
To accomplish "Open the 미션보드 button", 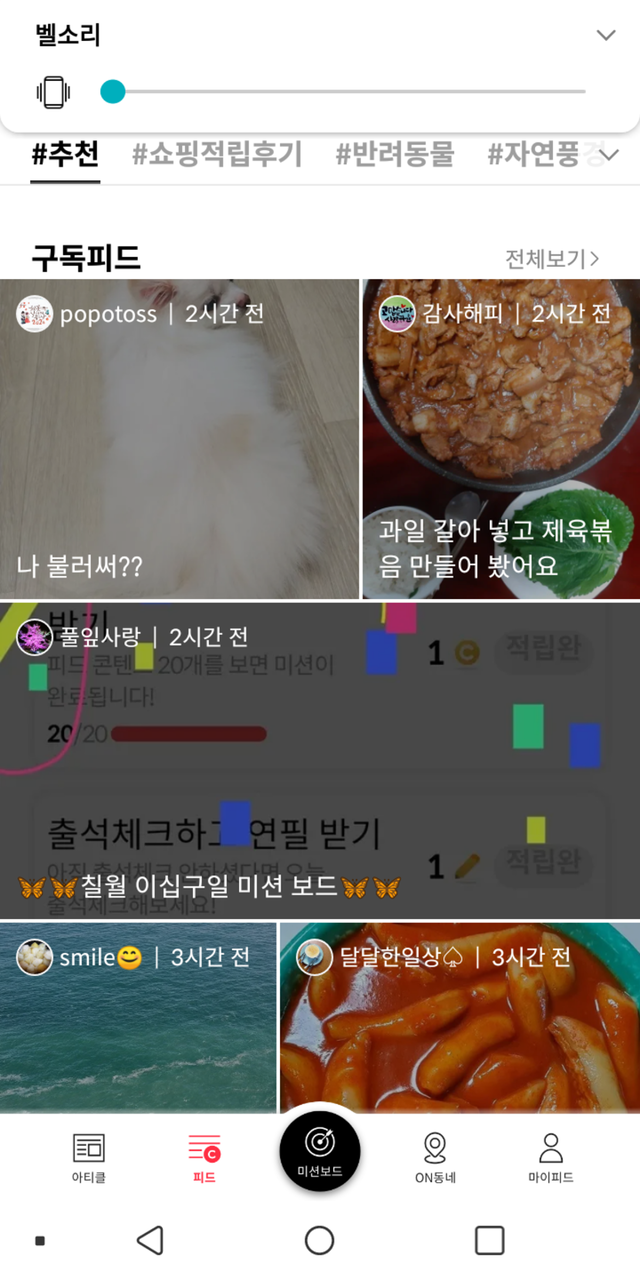I will tap(320, 1150).
